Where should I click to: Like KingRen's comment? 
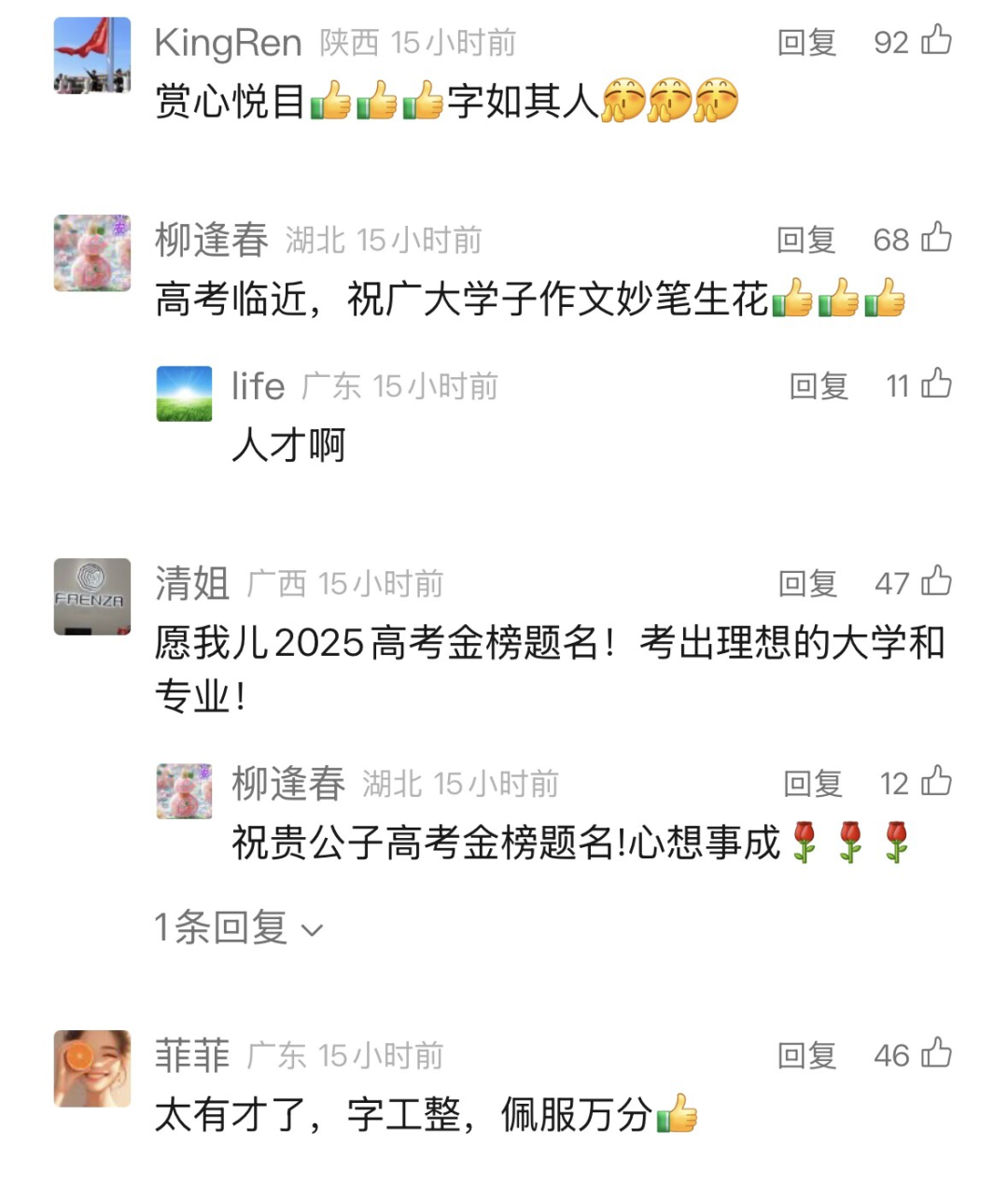click(936, 40)
